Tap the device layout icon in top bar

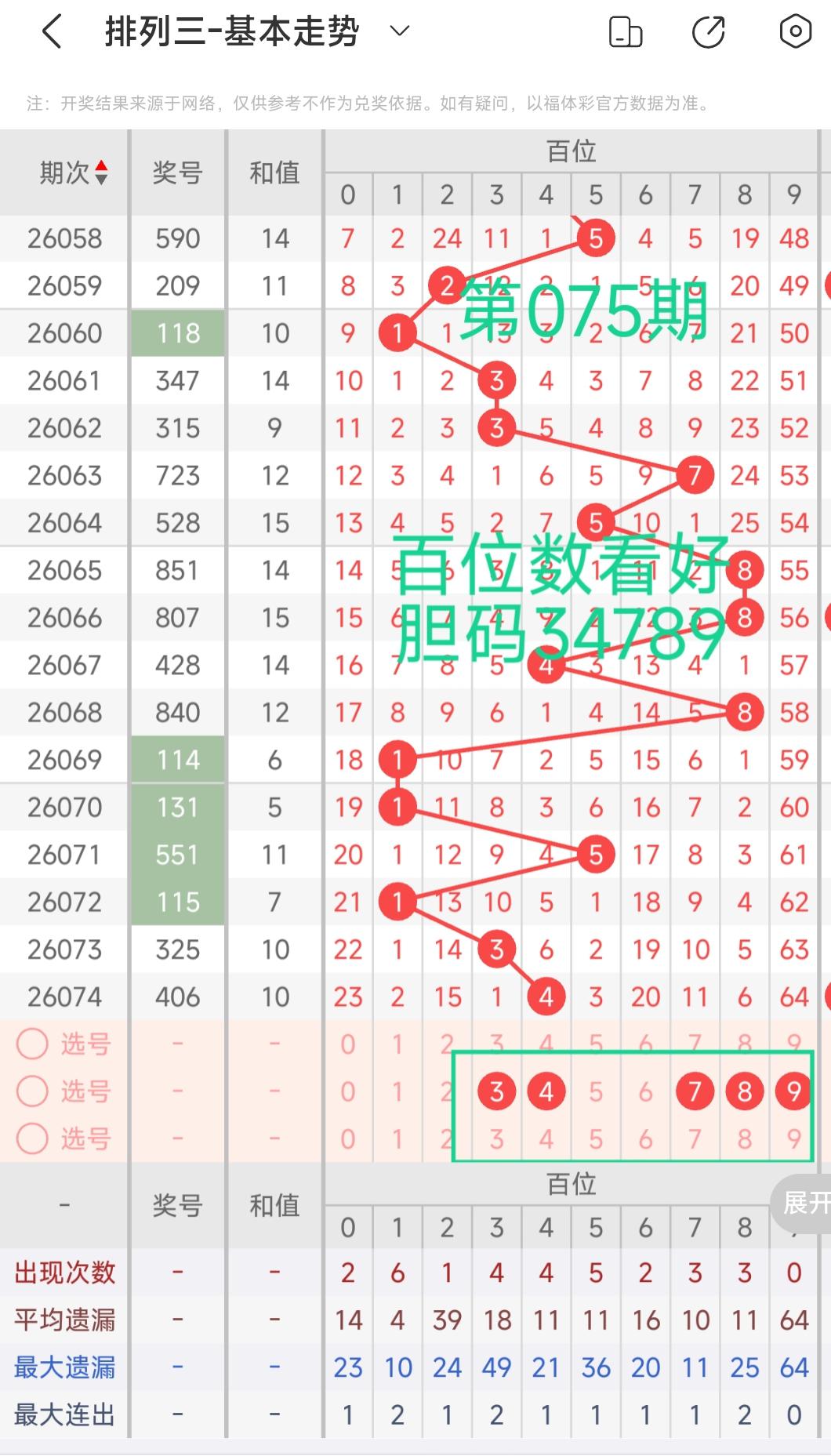coord(625,32)
